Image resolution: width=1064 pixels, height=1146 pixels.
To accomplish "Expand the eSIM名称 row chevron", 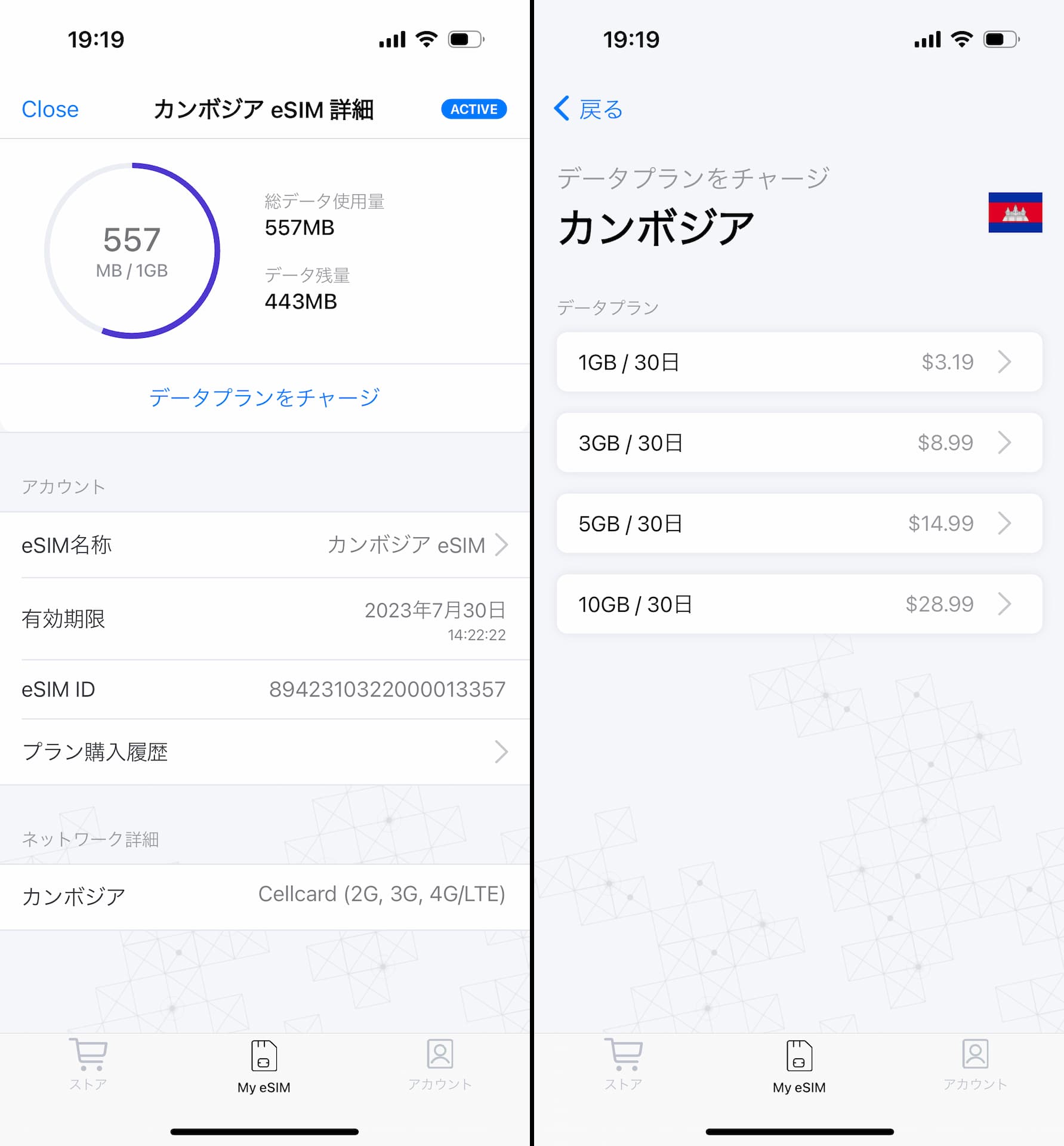I will coord(501,544).
